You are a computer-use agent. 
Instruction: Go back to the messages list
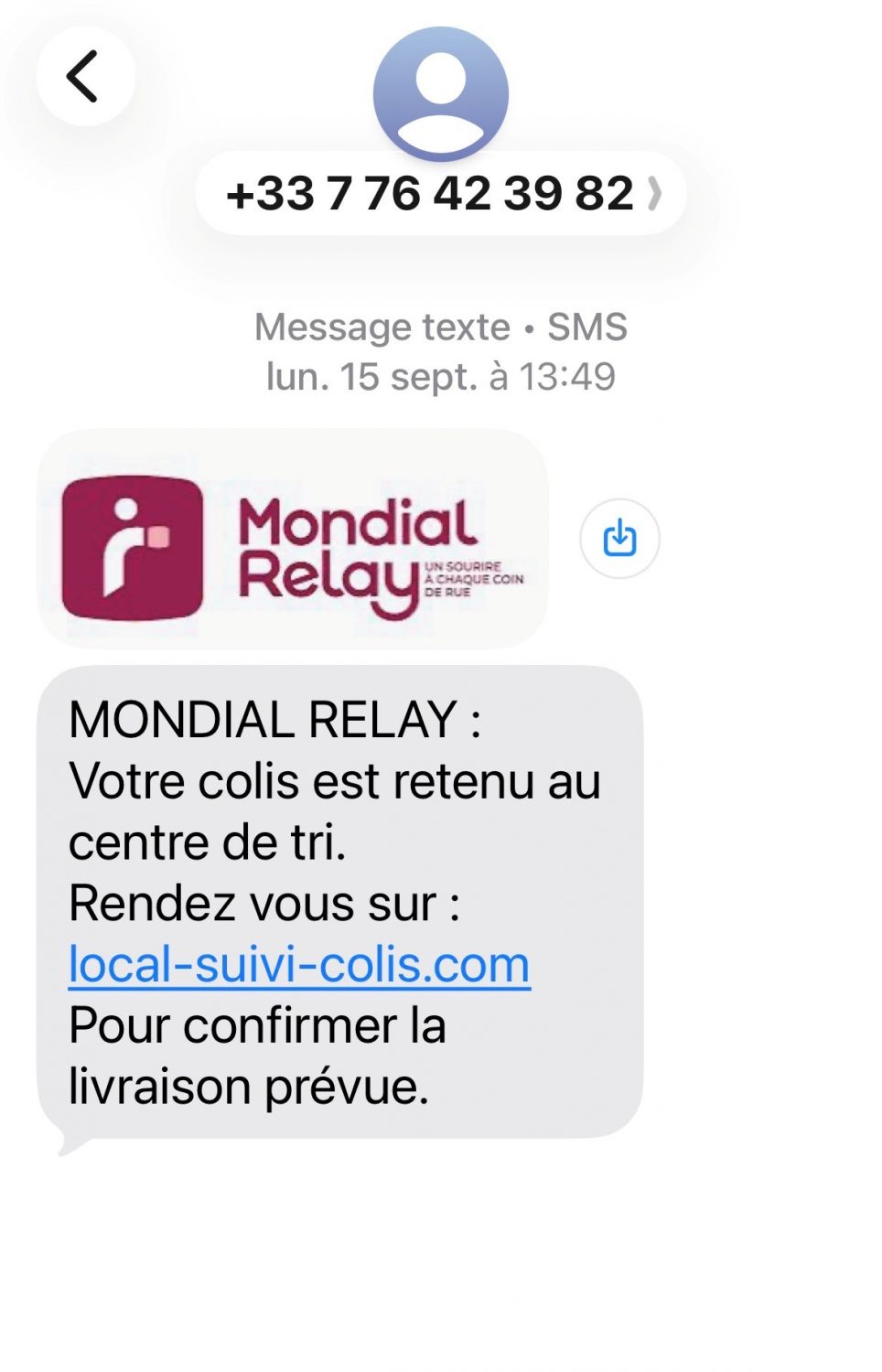tap(84, 77)
